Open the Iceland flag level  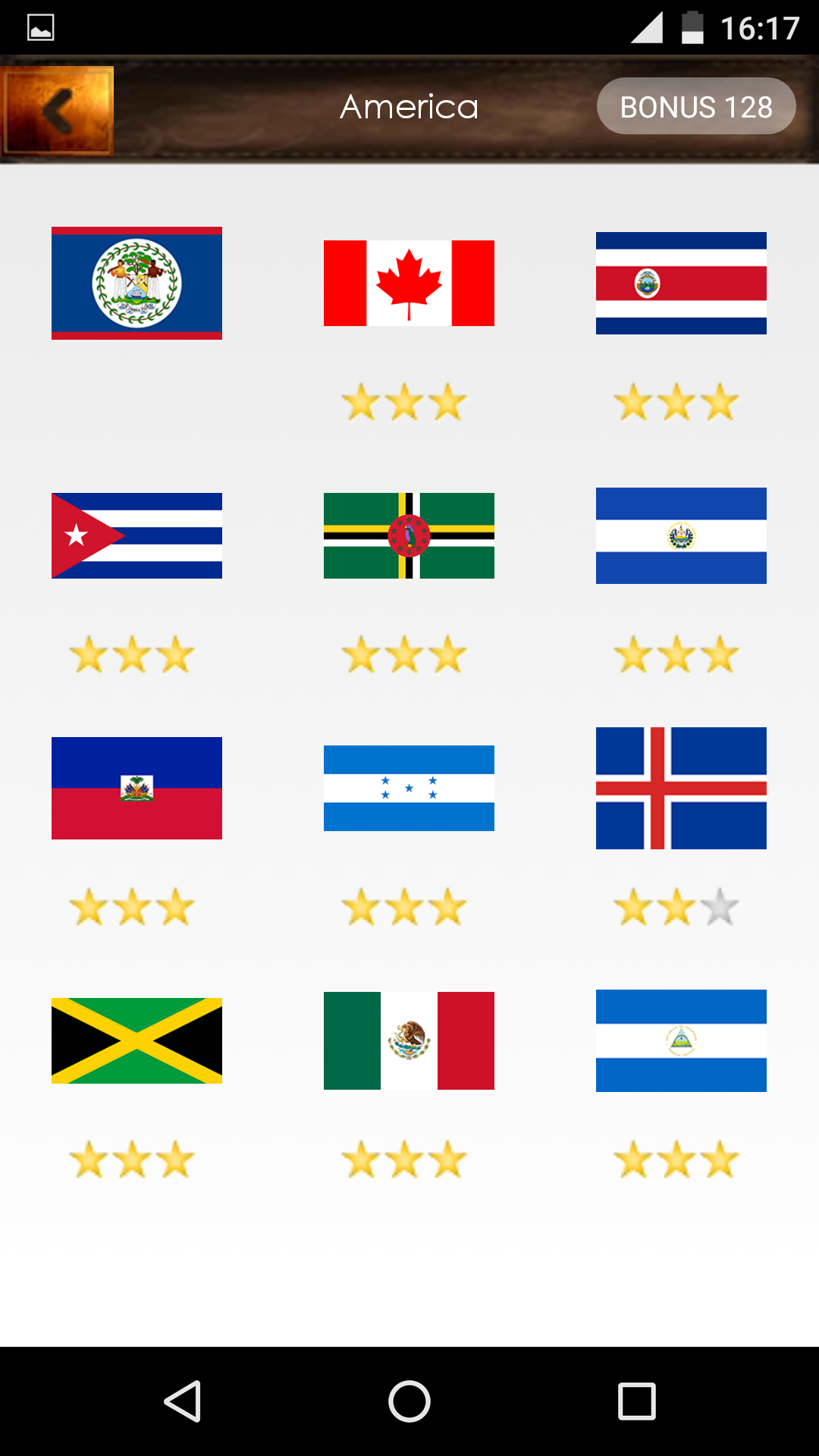click(x=681, y=788)
